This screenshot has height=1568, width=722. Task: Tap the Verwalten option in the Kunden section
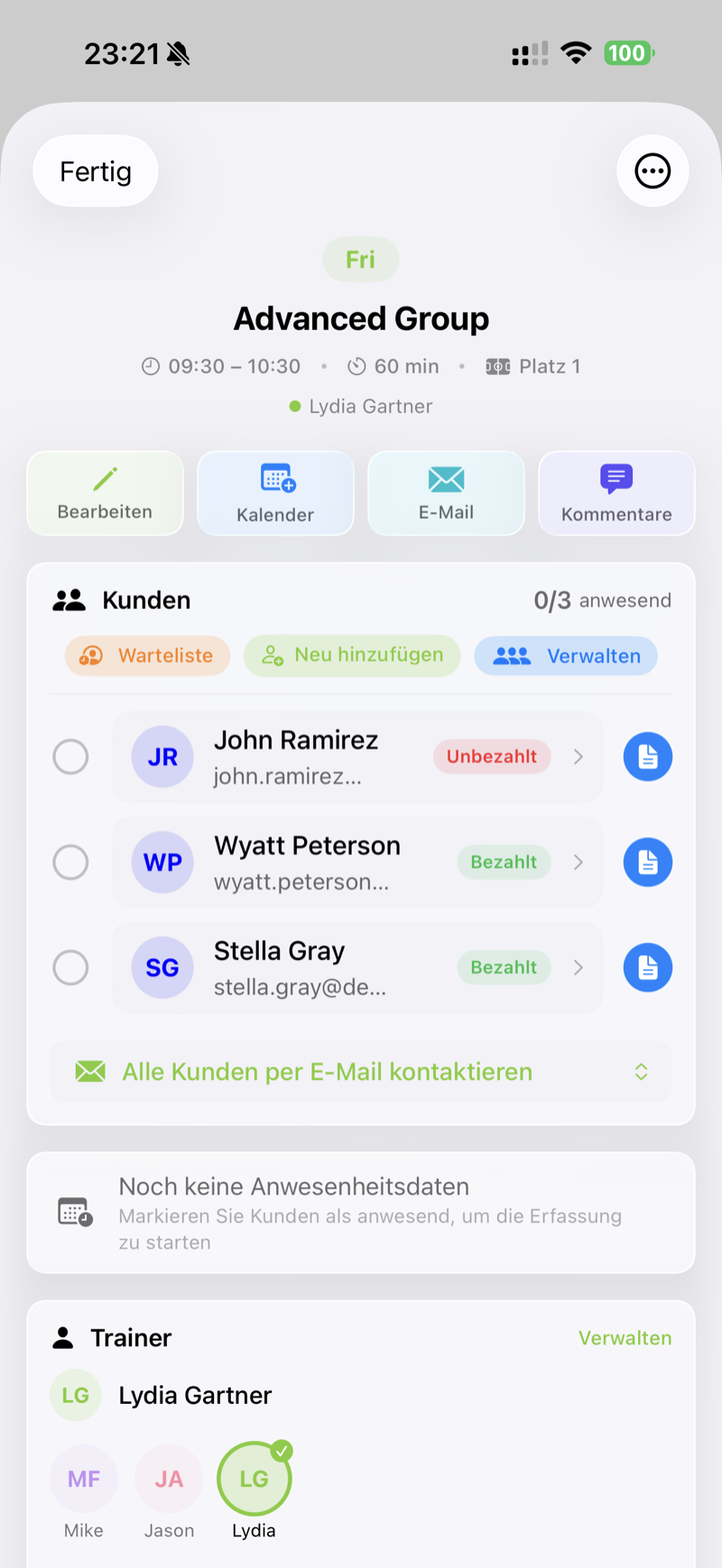(x=566, y=656)
